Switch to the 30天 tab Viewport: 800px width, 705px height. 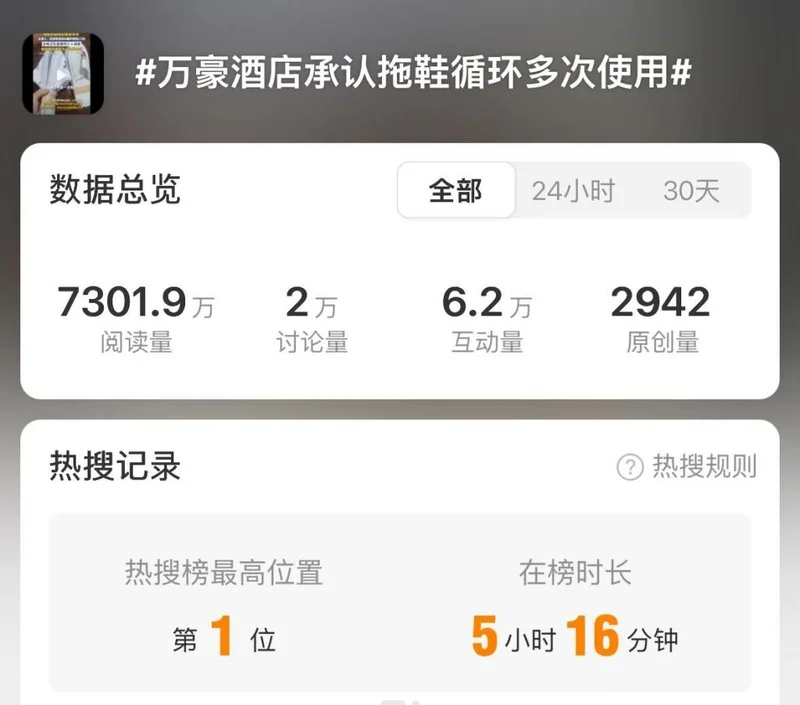pos(691,191)
